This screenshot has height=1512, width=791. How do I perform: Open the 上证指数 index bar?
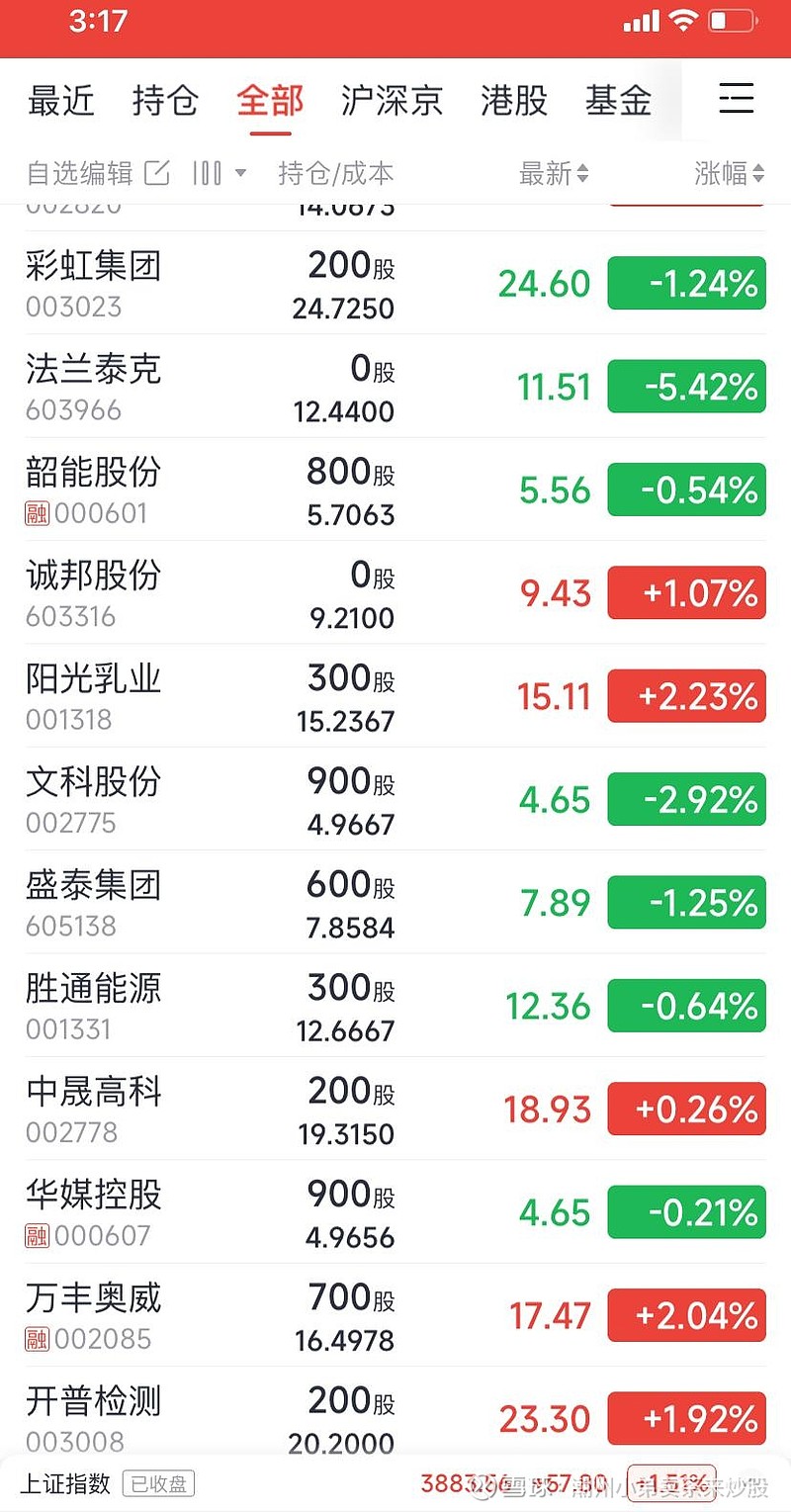pos(395,1483)
